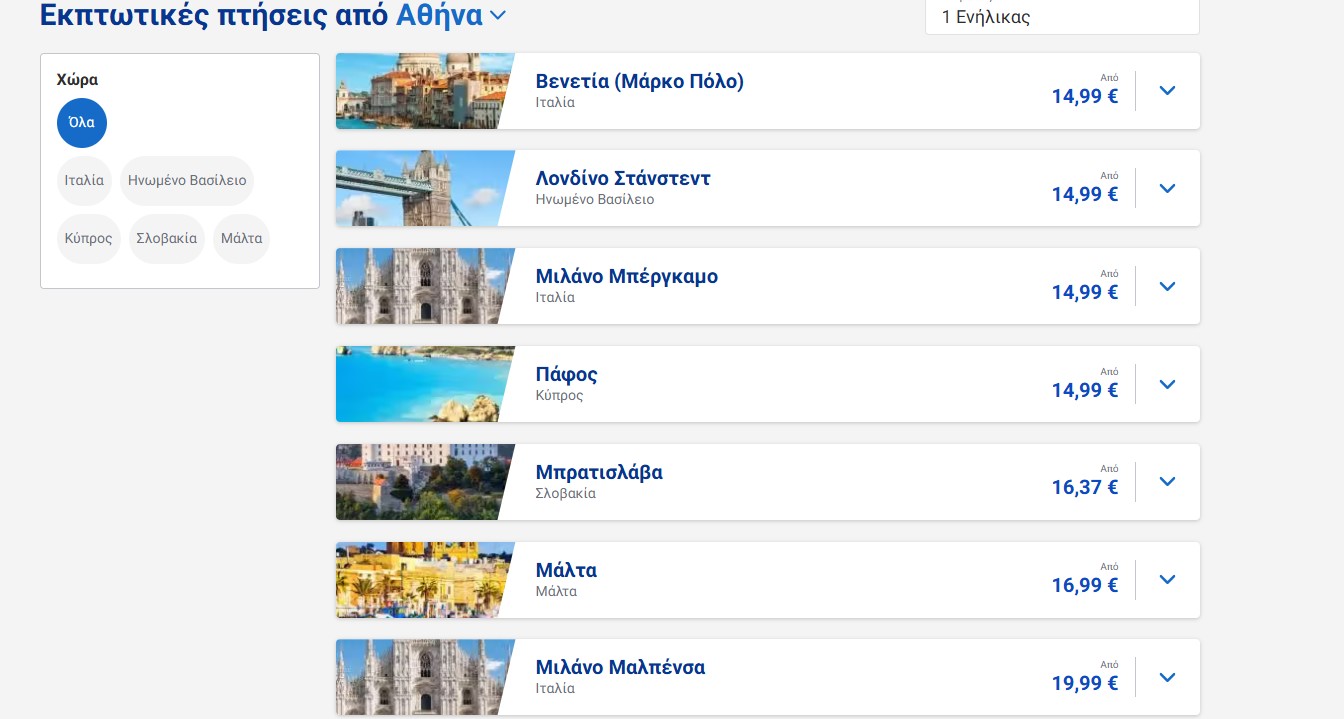This screenshot has height=719, width=1344.
Task: Open the Μπρατισλάβα flight card
Action: tap(767, 482)
